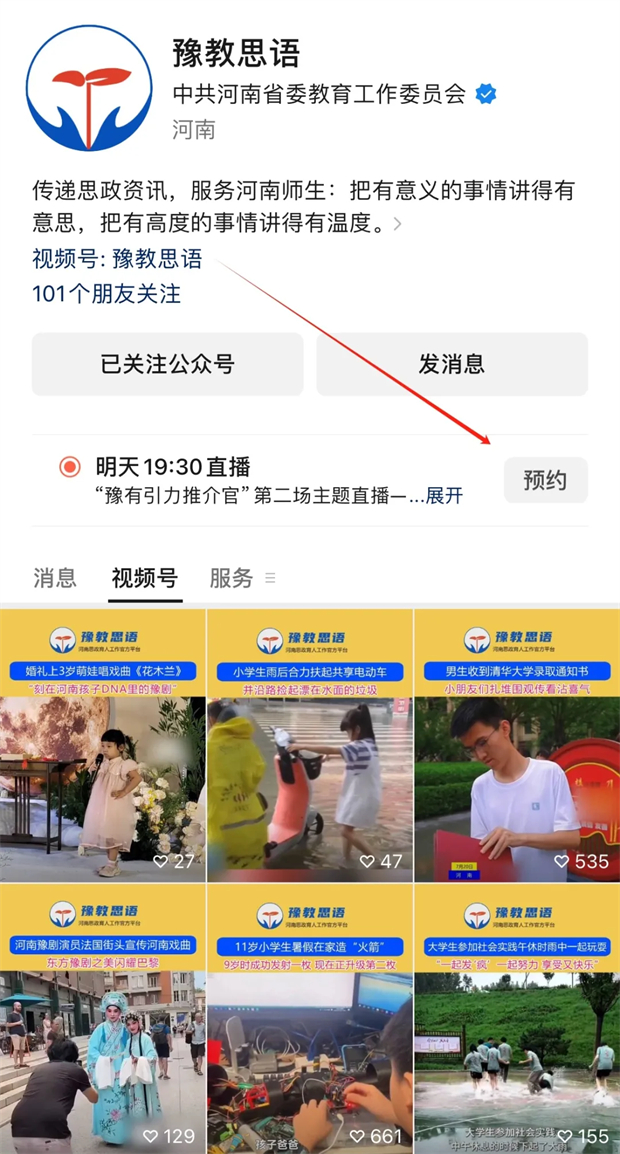This screenshot has width=620, height=1154.
Task: Open the 豫教思语 account avatar
Action: (89, 88)
